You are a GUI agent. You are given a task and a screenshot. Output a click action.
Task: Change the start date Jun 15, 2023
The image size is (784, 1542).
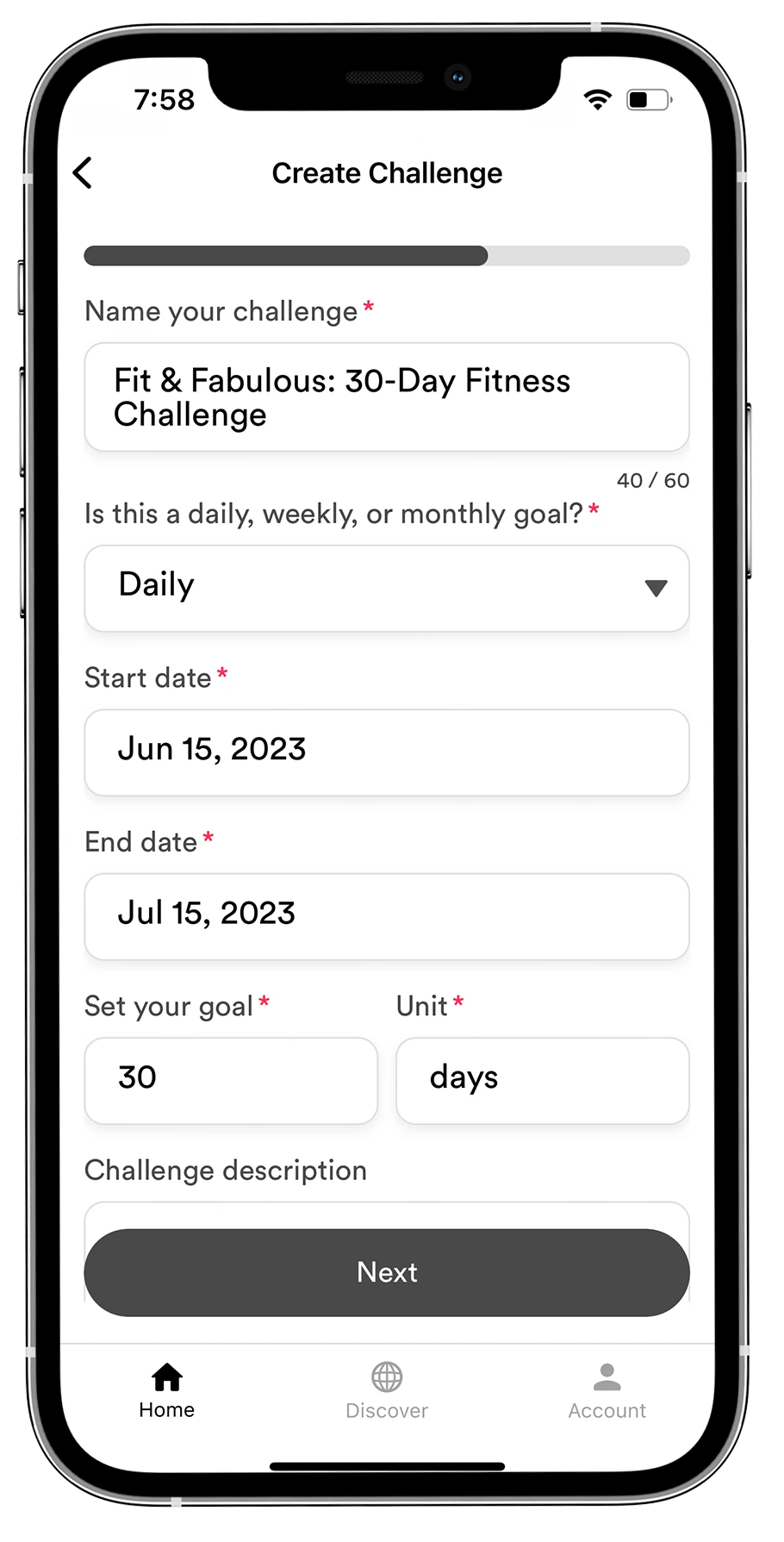387,752
